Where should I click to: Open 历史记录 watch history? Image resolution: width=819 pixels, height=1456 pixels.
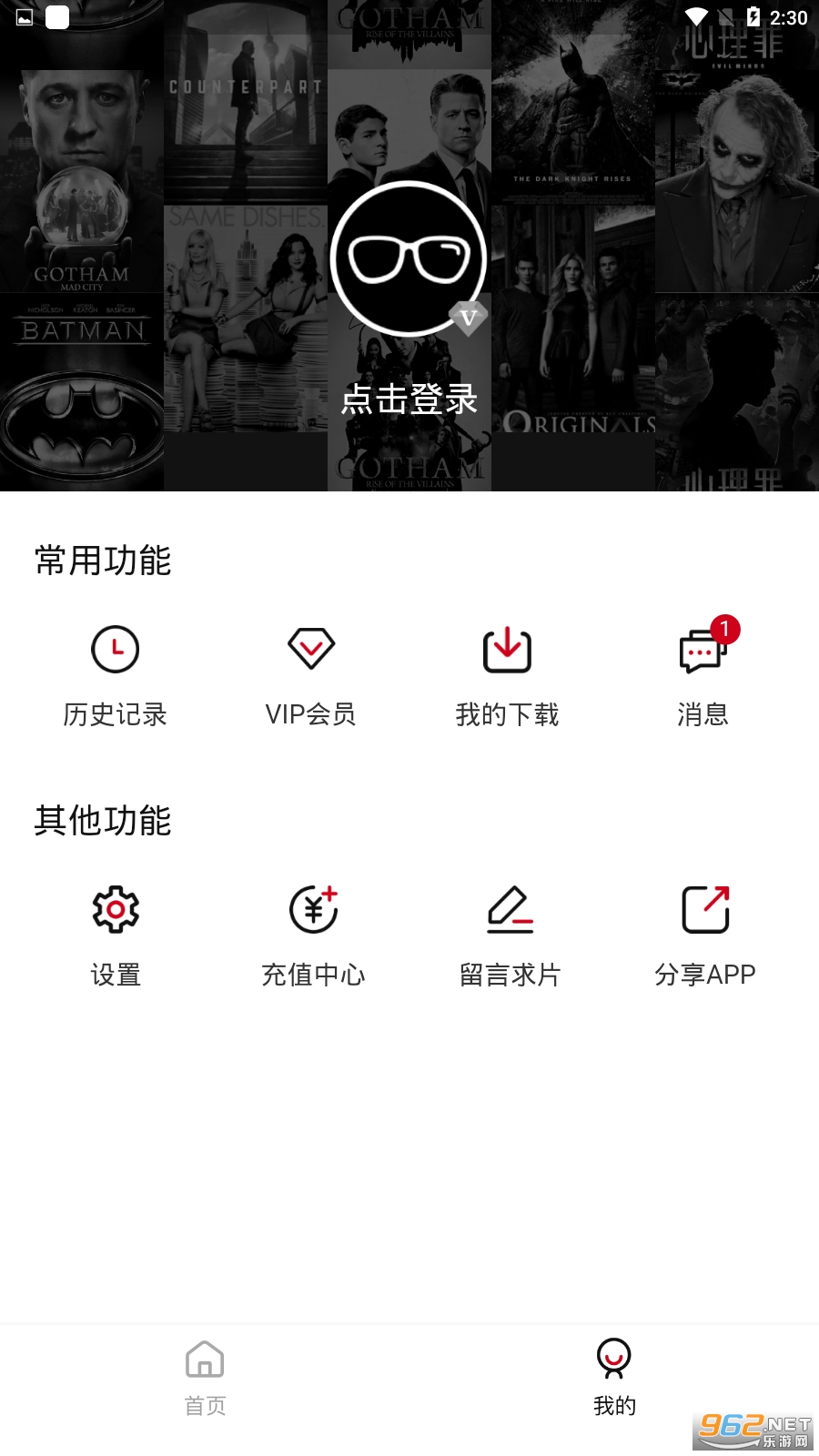(116, 675)
